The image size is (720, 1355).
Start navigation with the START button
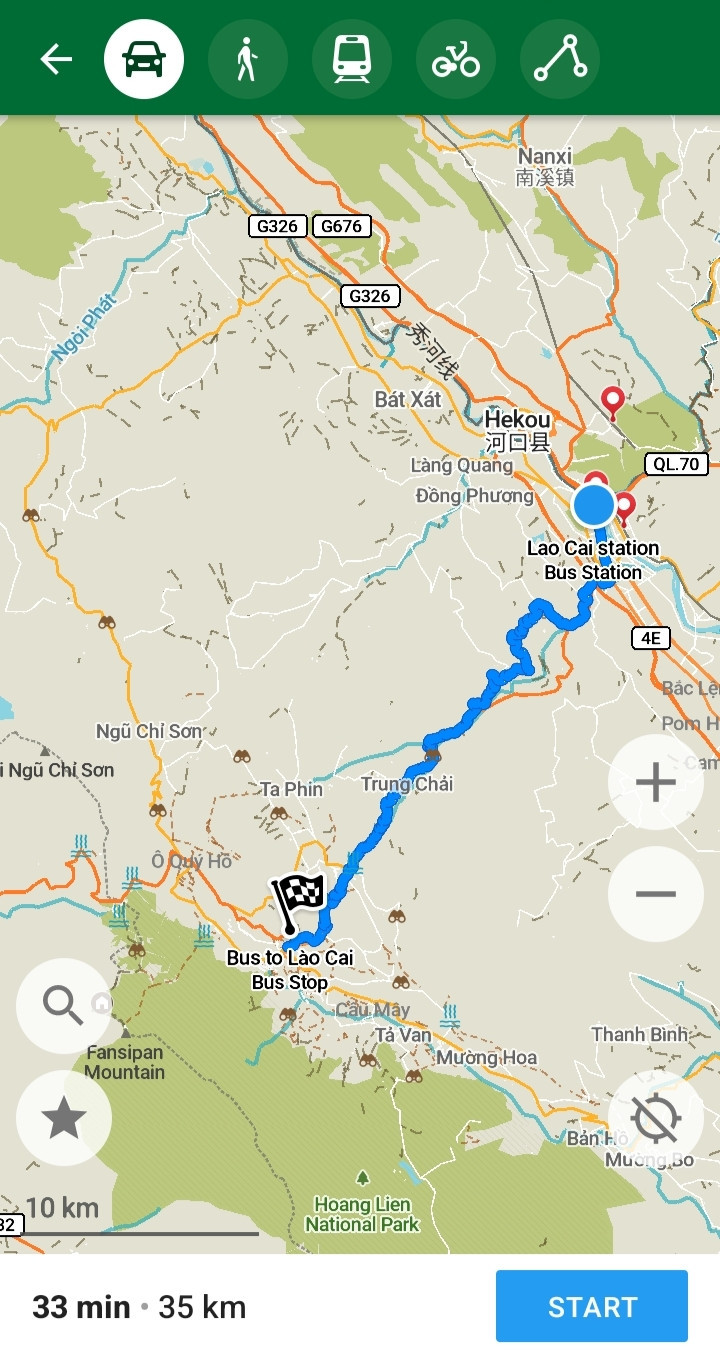coord(592,1306)
